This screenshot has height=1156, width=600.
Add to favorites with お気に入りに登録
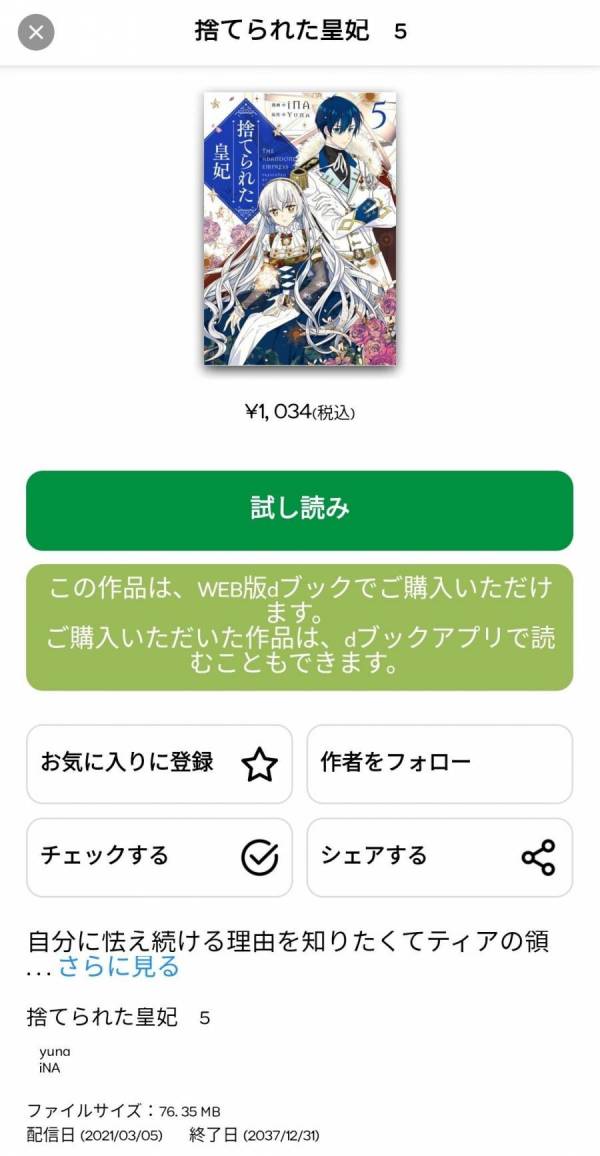click(159, 764)
